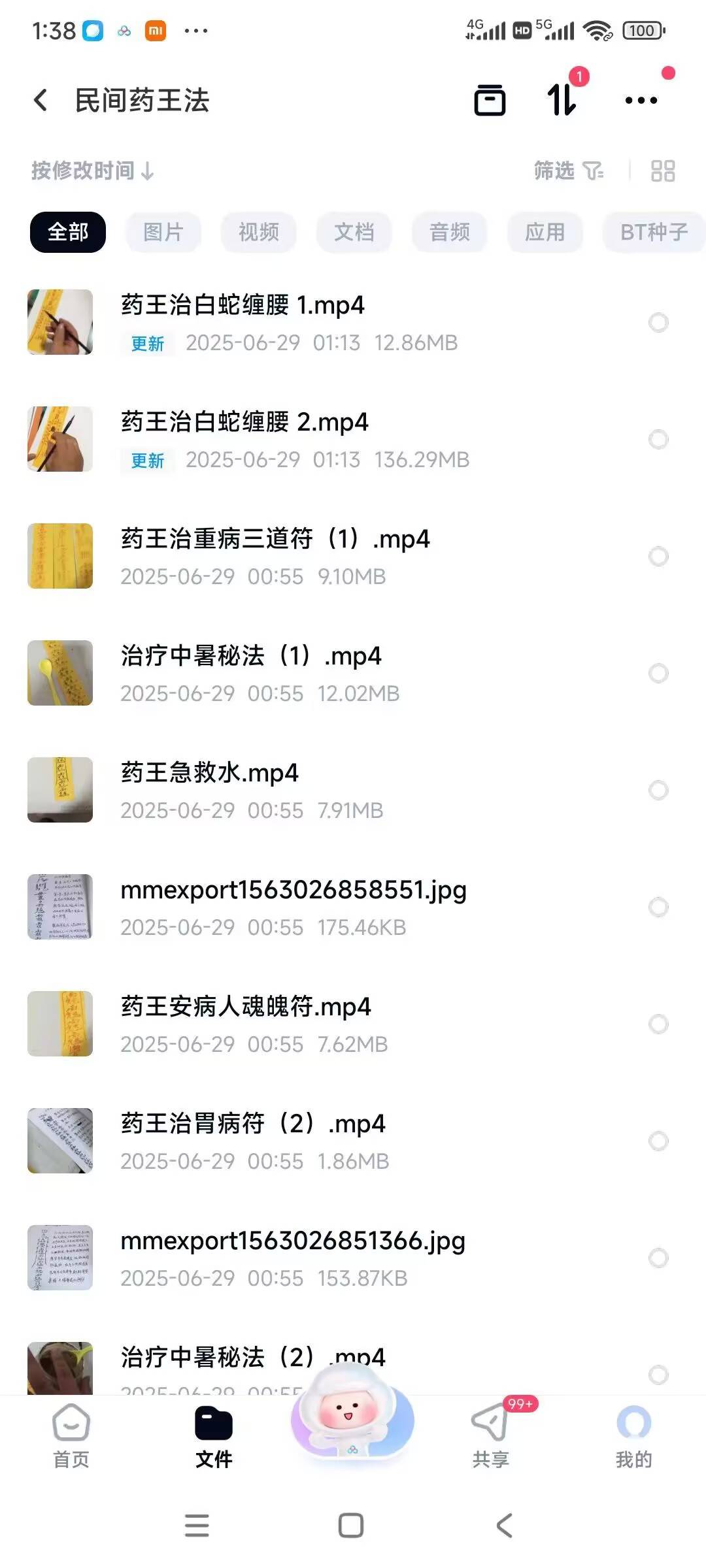The width and height of the screenshot is (706, 1568).
Task: Open the 筛选 filter
Action: (x=568, y=171)
